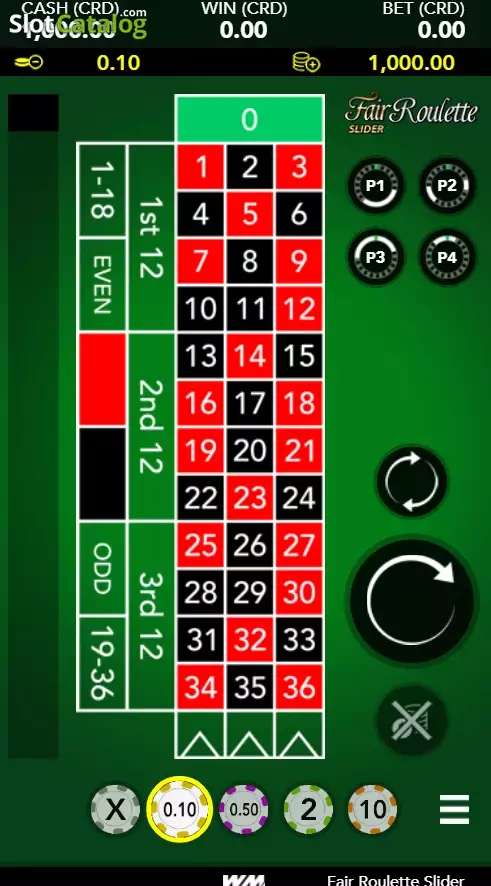Bet on the EVEN field
491x886 pixels.
pos(102,285)
